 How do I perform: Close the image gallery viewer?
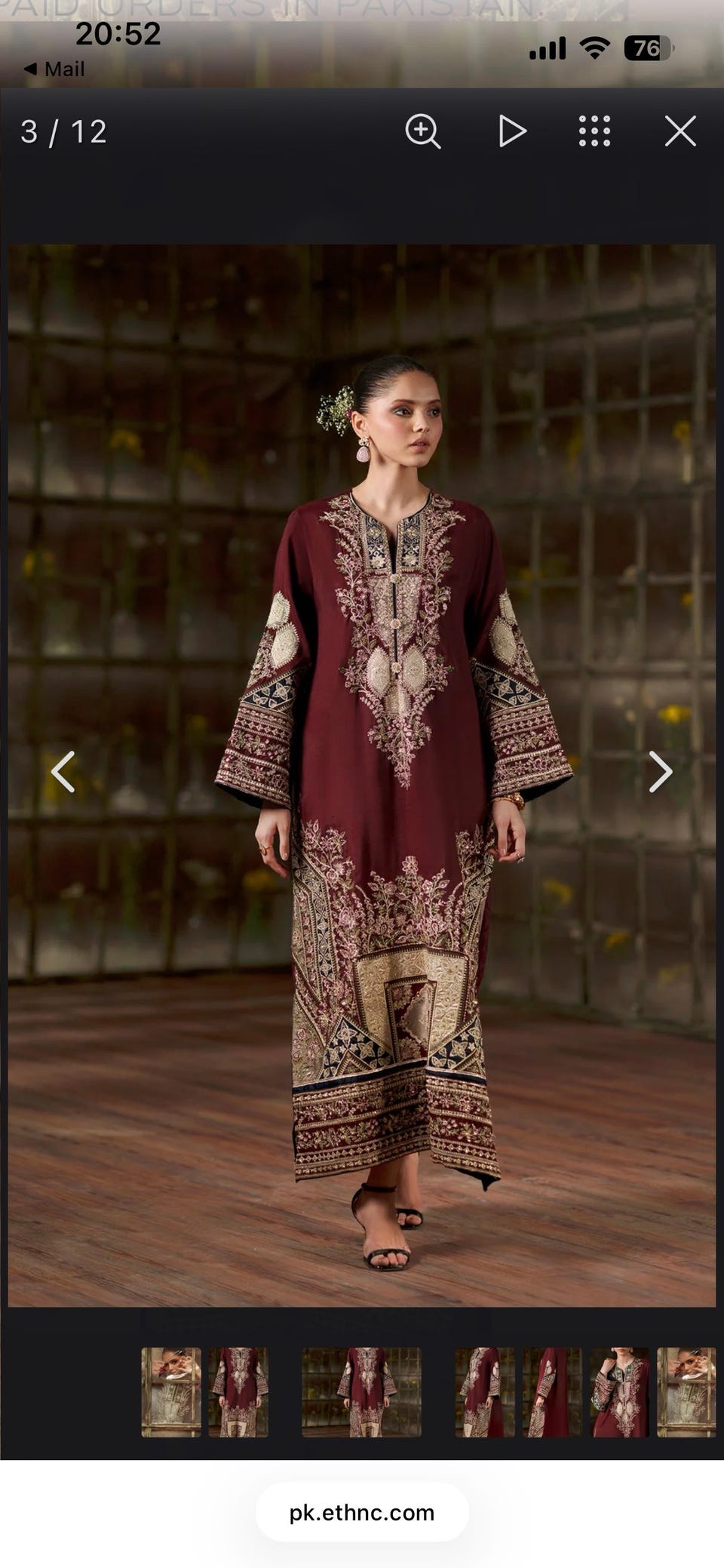click(680, 132)
